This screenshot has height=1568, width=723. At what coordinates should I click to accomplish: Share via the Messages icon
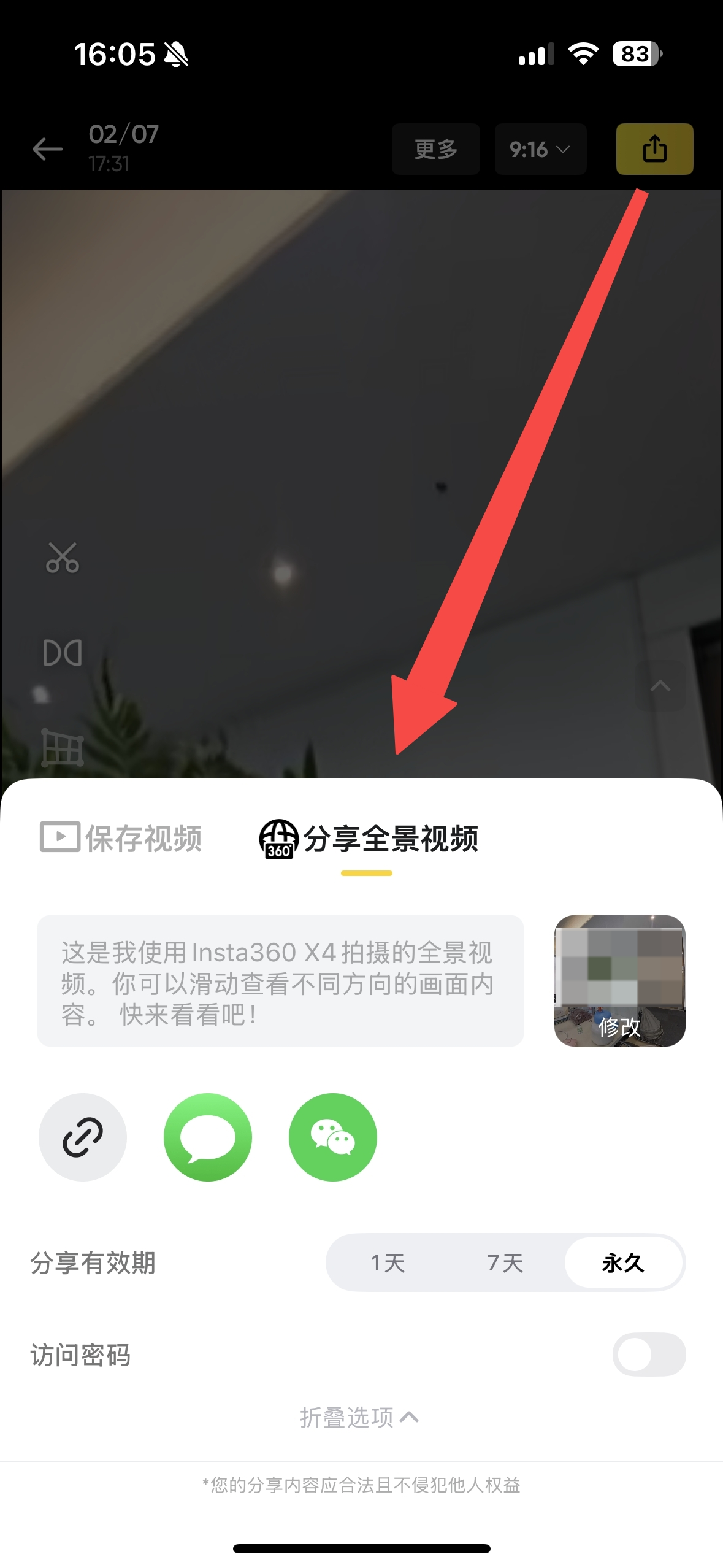208,1137
